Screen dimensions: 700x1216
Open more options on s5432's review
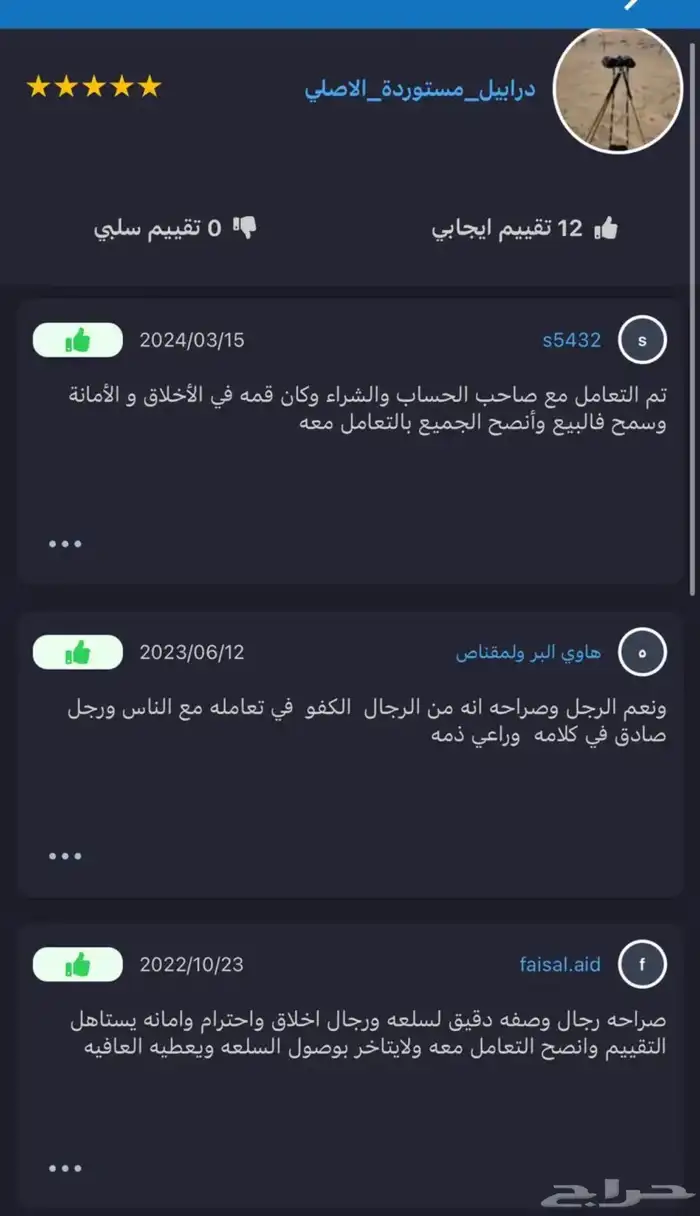pyautogui.click(x=65, y=544)
